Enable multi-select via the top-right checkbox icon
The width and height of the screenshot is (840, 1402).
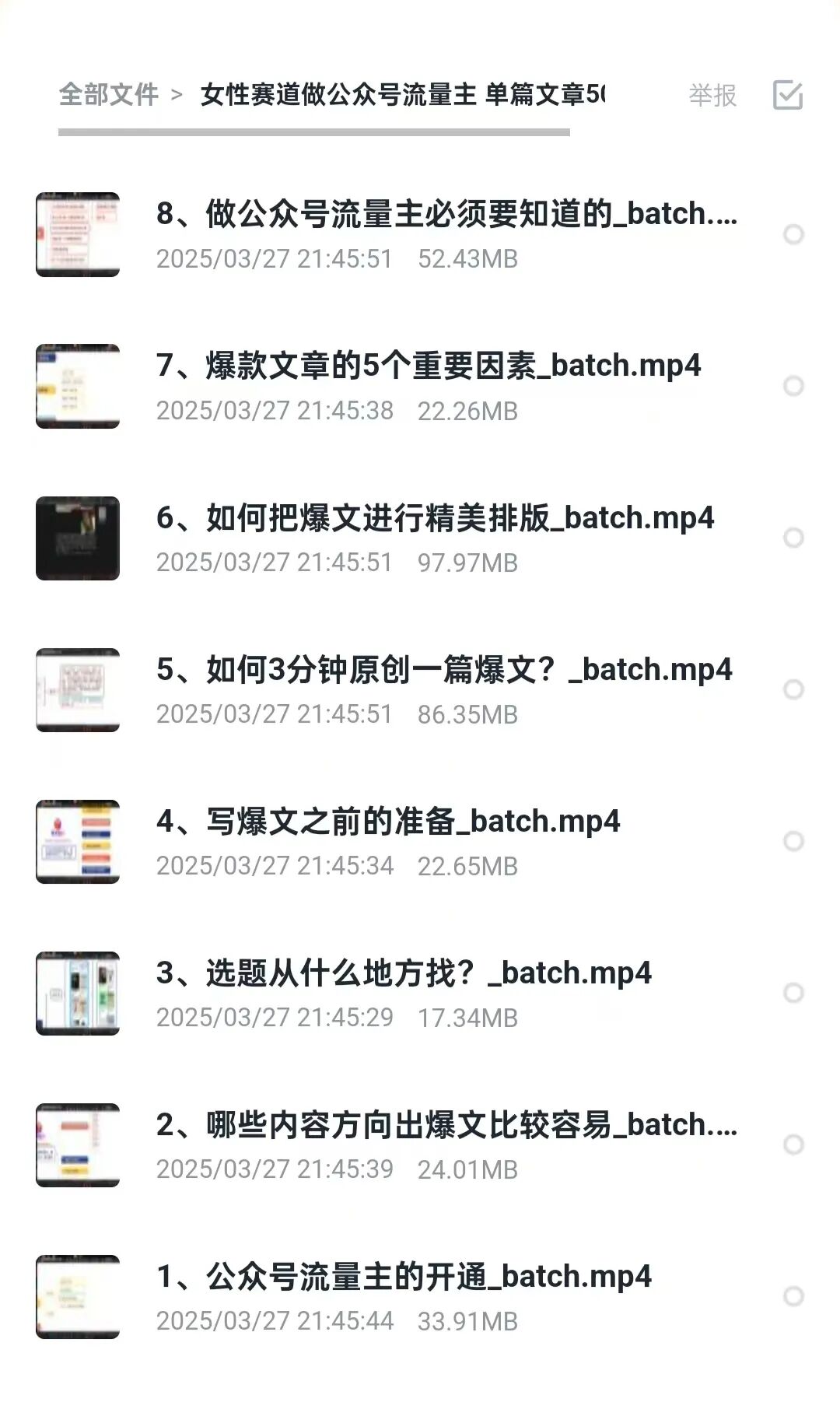pyautogui.click(x=786, y=96)
